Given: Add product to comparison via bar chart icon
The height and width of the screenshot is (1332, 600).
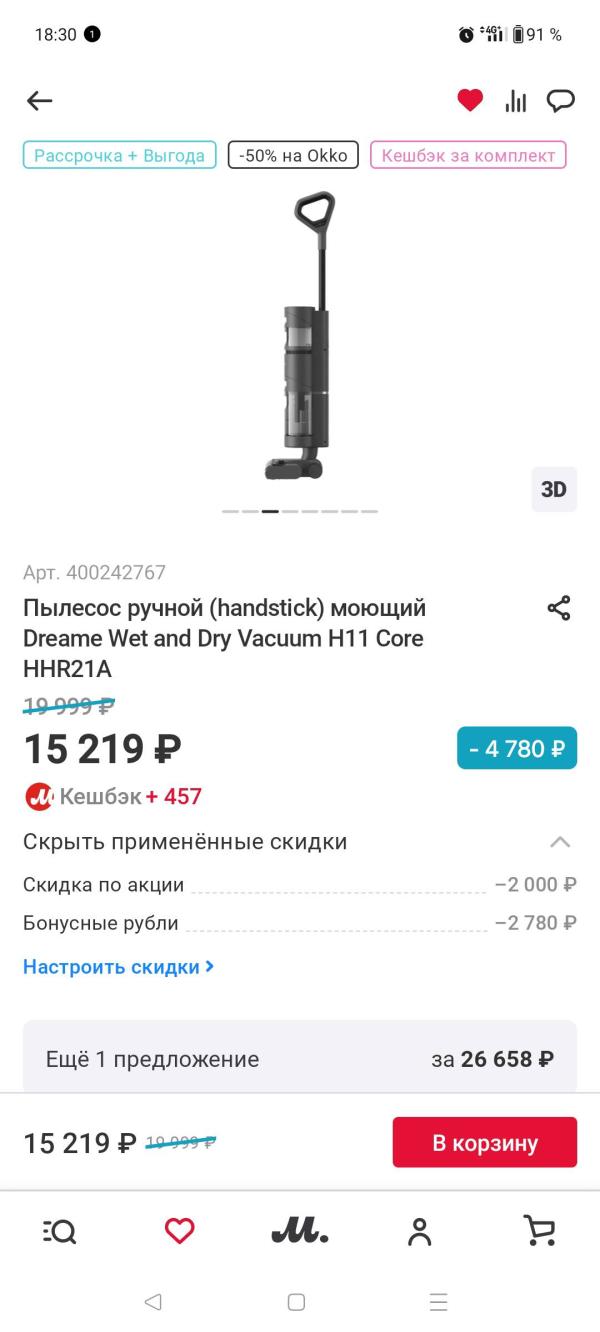Looking at the screenshot, I should (516, 100).
